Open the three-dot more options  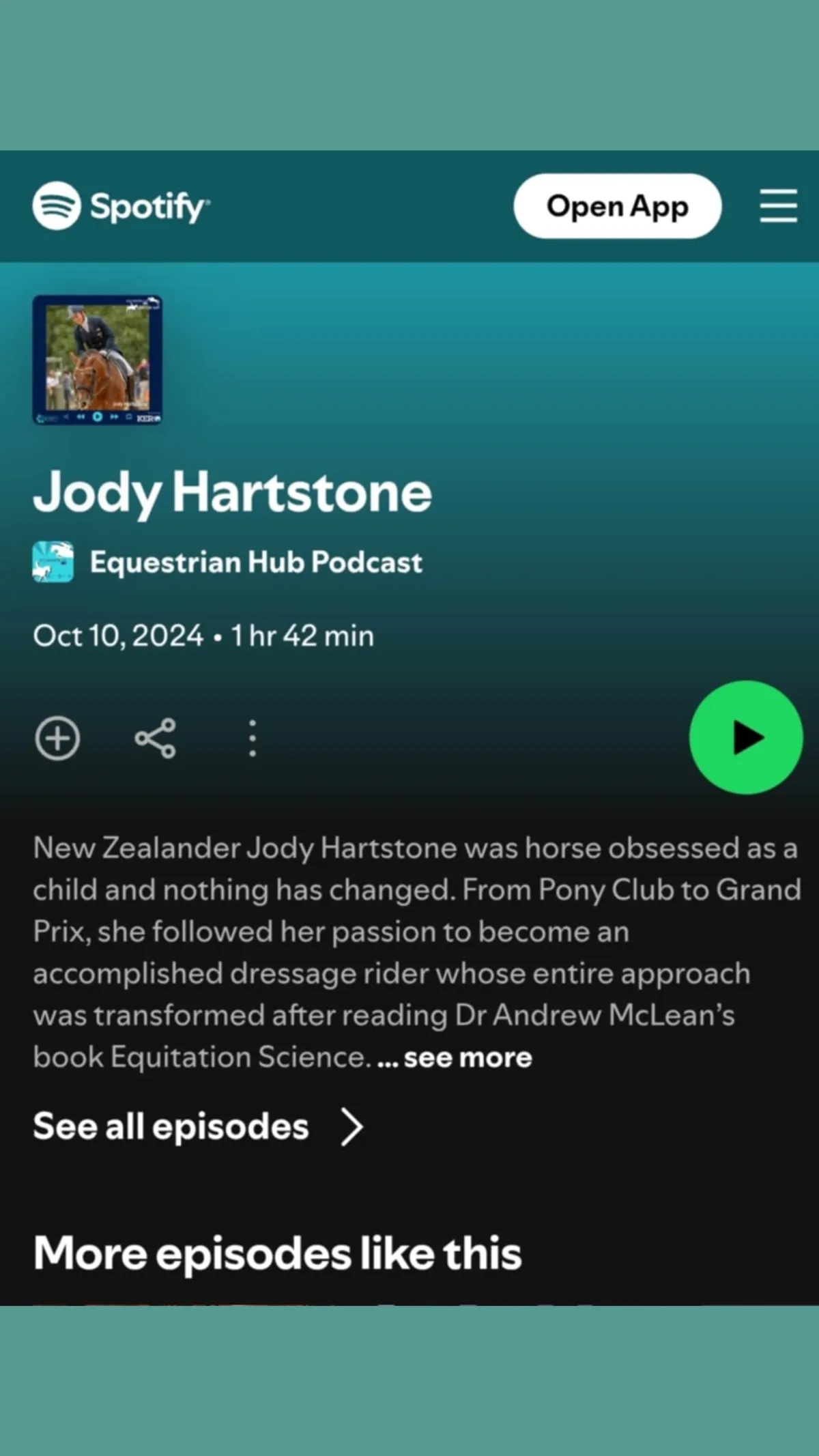click(x=253, y=738)
